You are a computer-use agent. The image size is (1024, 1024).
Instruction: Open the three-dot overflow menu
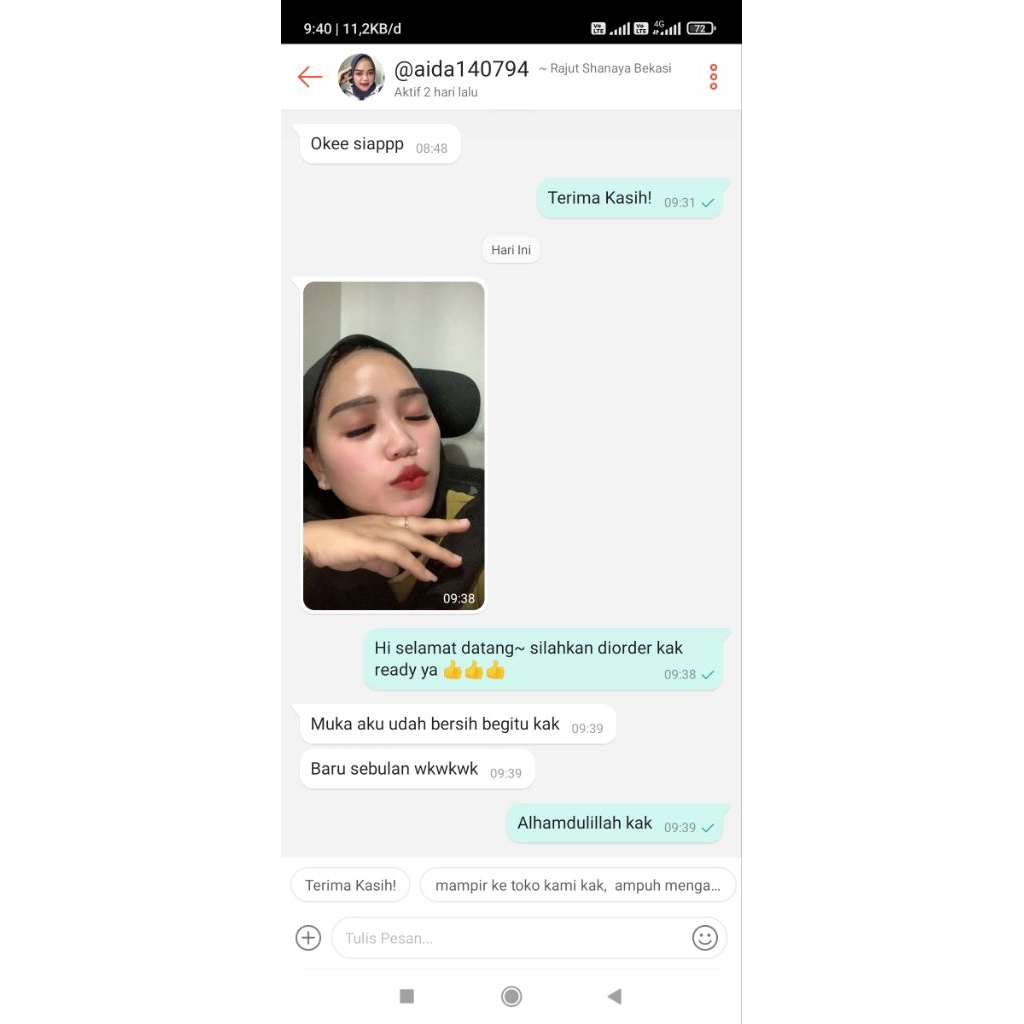[x=713, y=77]
